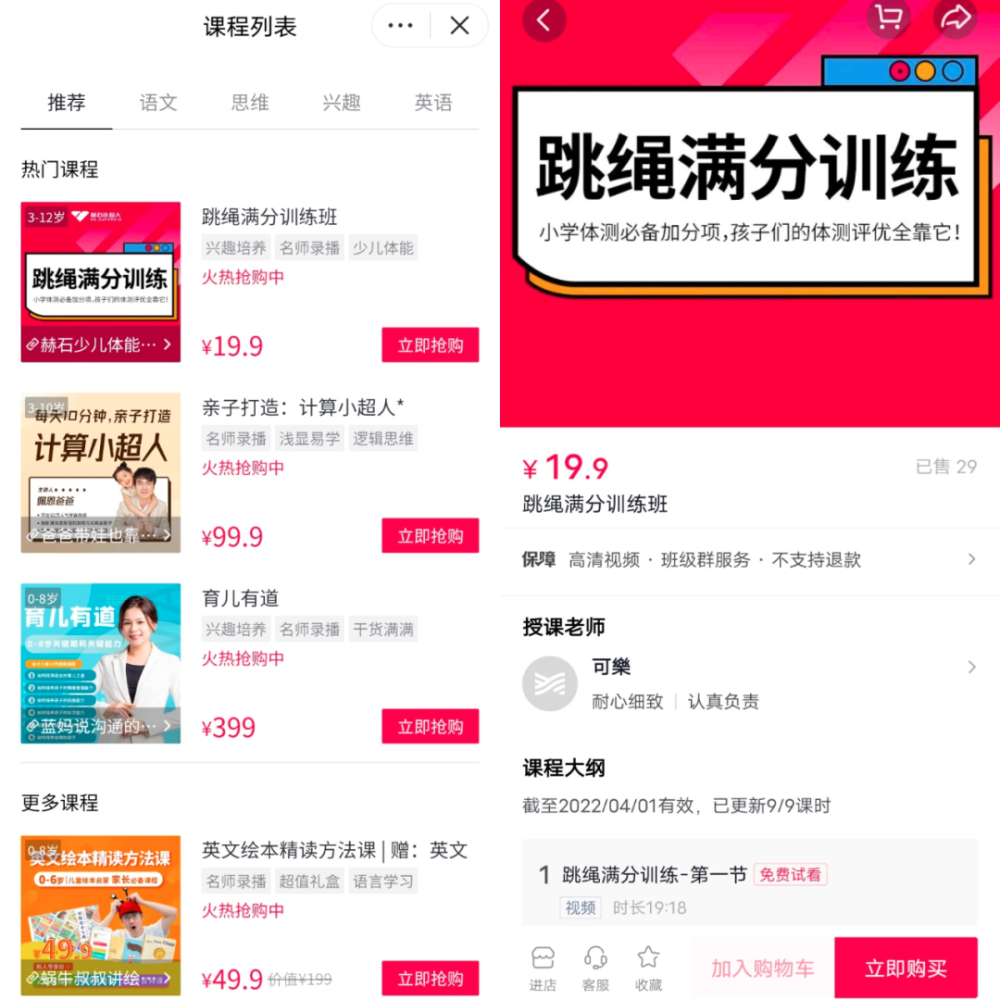1000x1000 pixels.
Task: Switch to the 语文 tab
Action: [158, 102]
